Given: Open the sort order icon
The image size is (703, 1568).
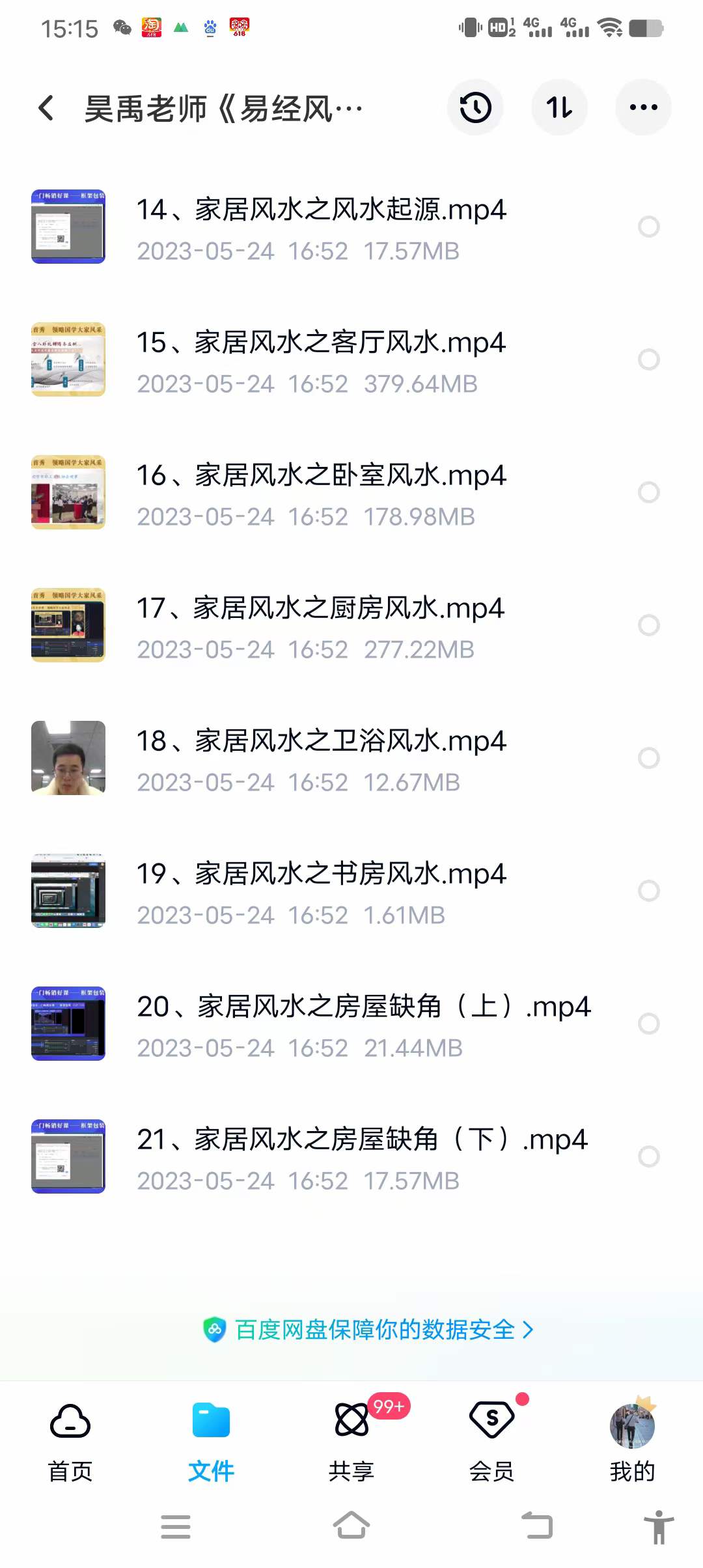Looking at the screenshot, I should [x=559, y=107].
